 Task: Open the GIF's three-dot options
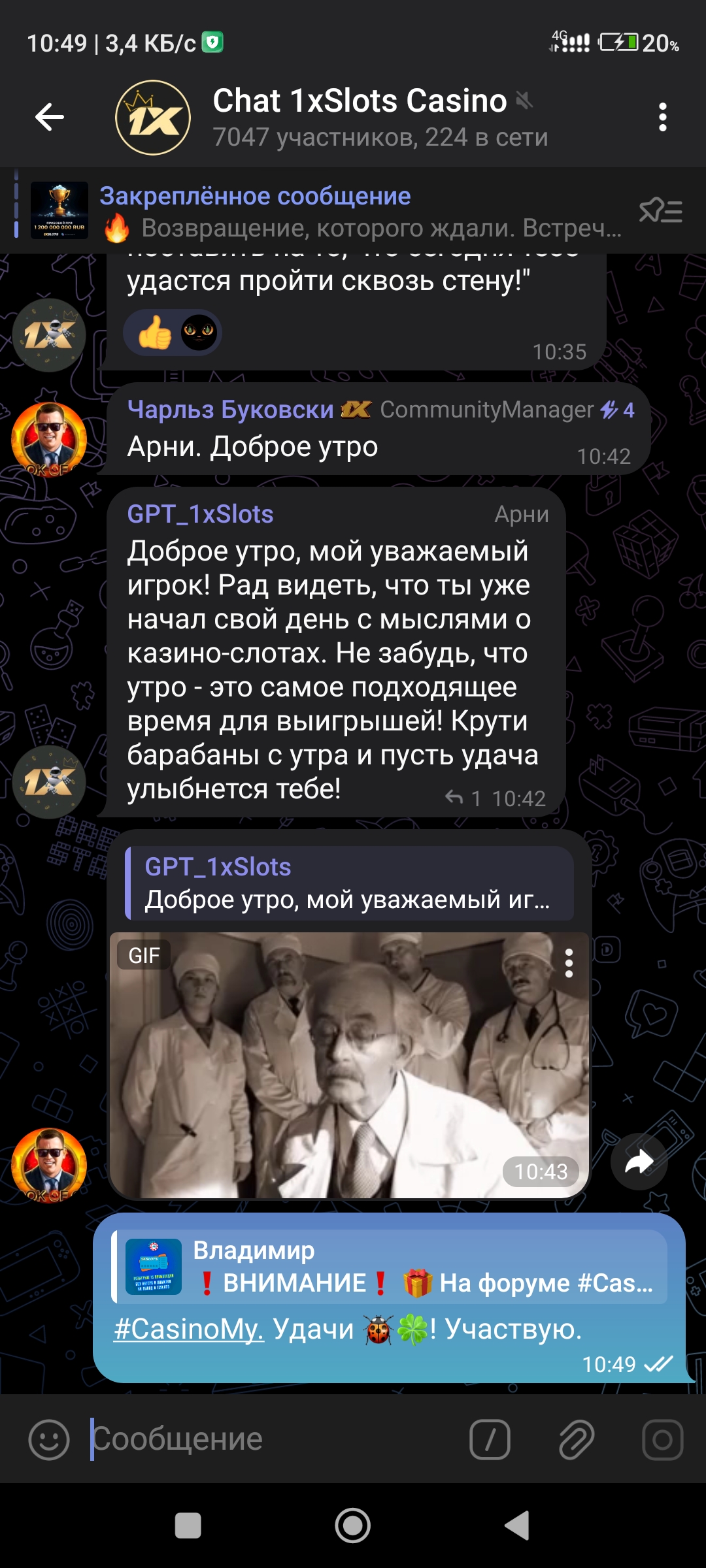click(569, 963)
